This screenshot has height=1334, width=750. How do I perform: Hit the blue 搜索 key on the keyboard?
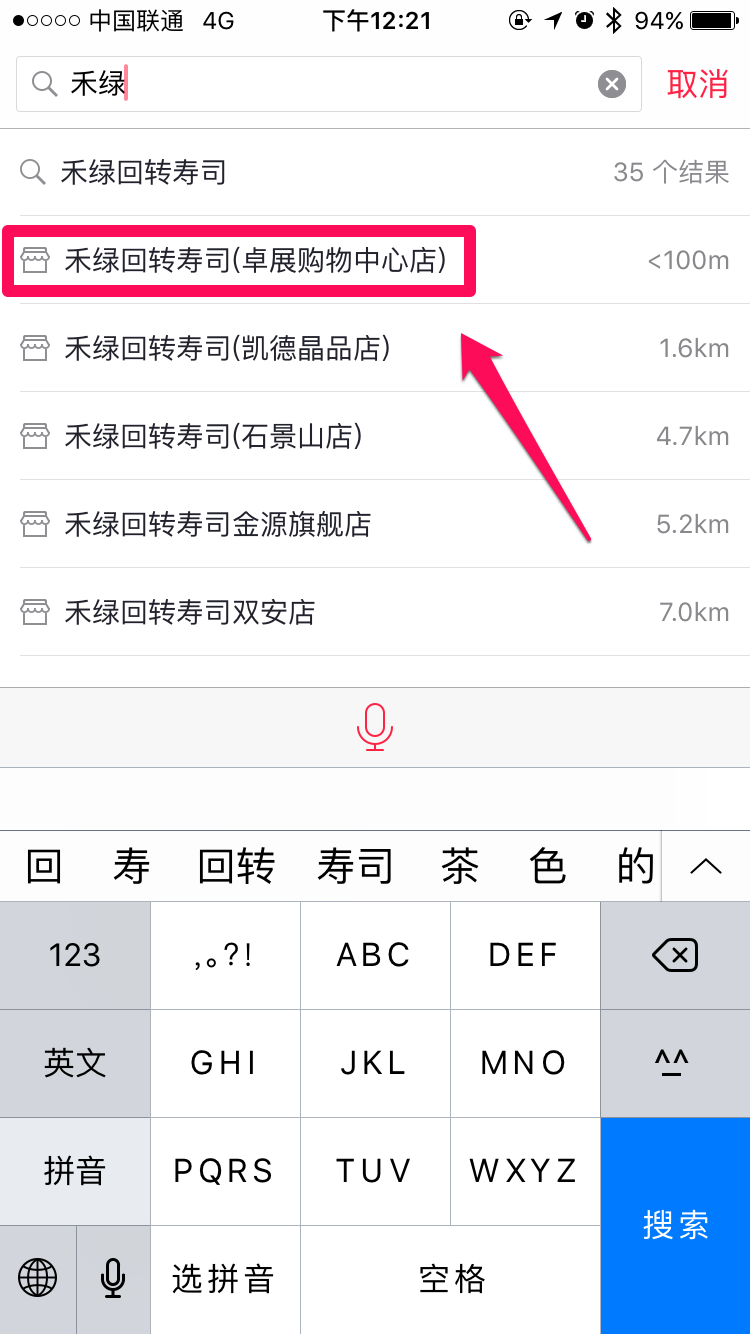coord(675,1225)
